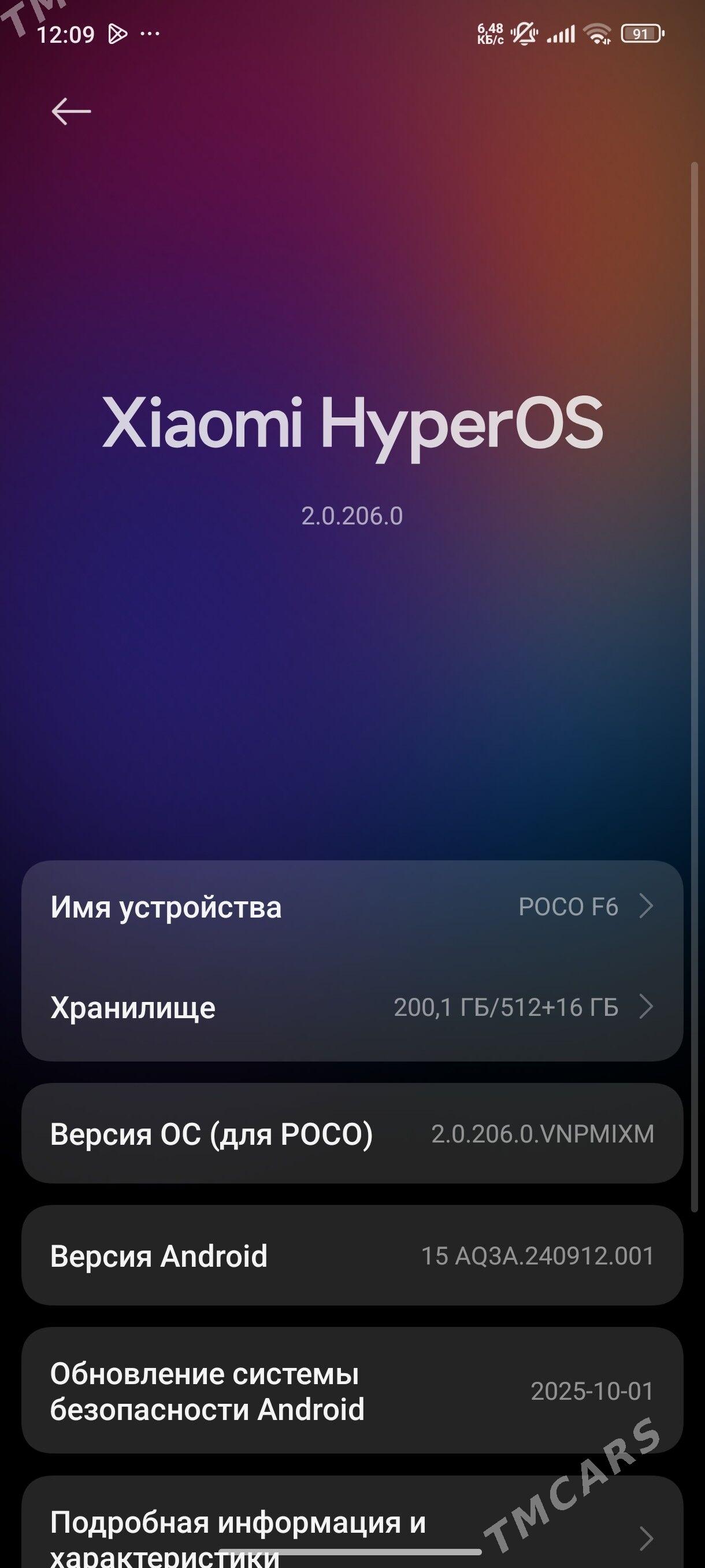Open Подробная информация и характеристики
This screenshot has height=1568, width=705.
click(351, 1534)
